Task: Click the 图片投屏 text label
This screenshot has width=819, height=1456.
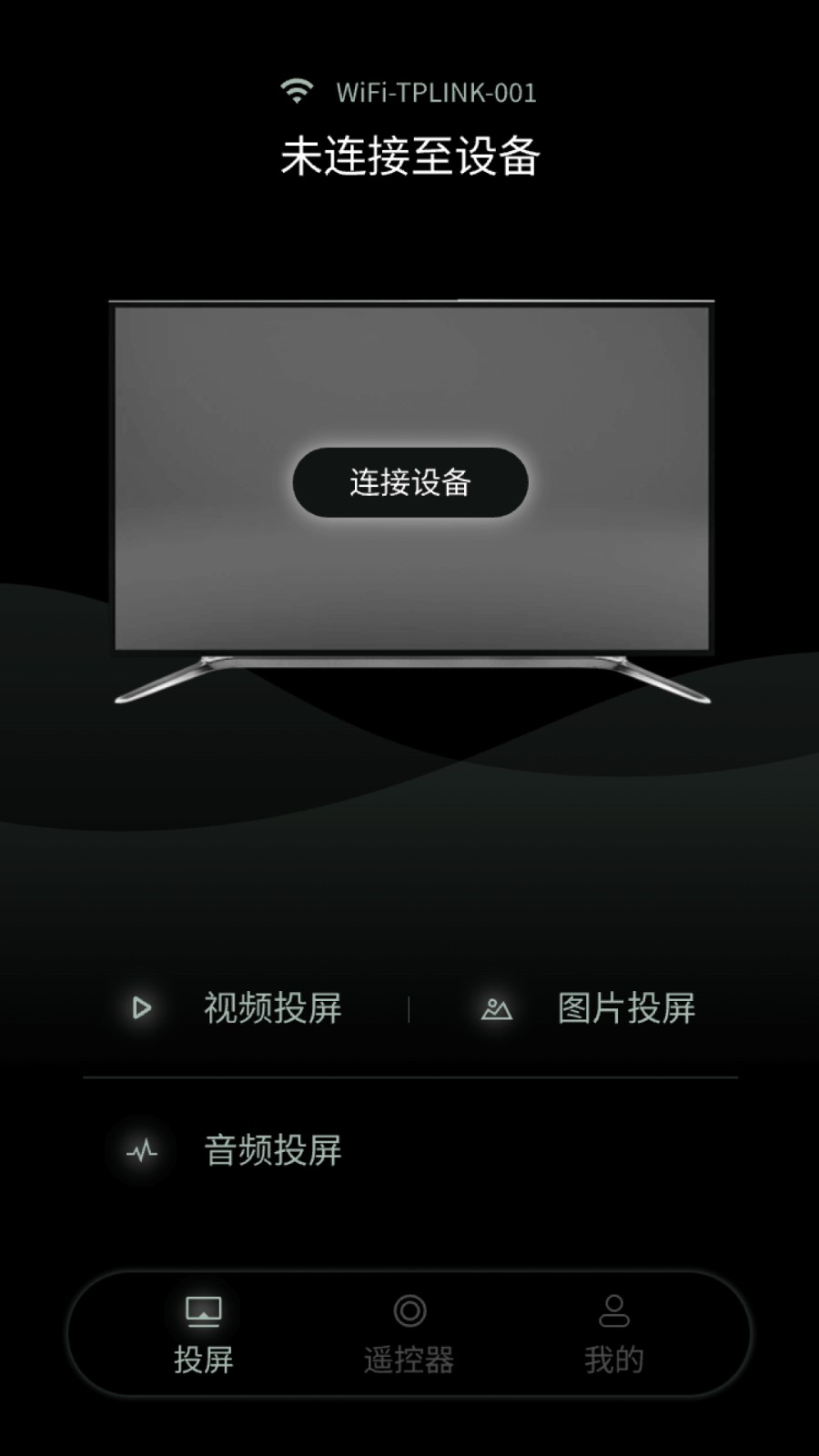Action: [x=628, y=1008]
